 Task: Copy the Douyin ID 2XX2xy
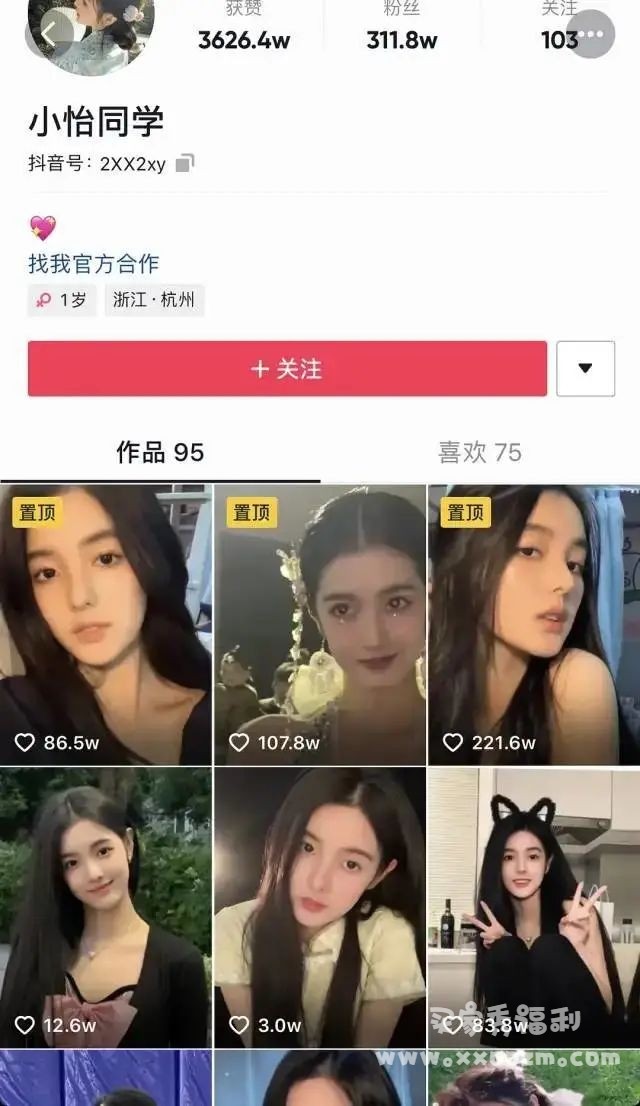pos(185,163)
